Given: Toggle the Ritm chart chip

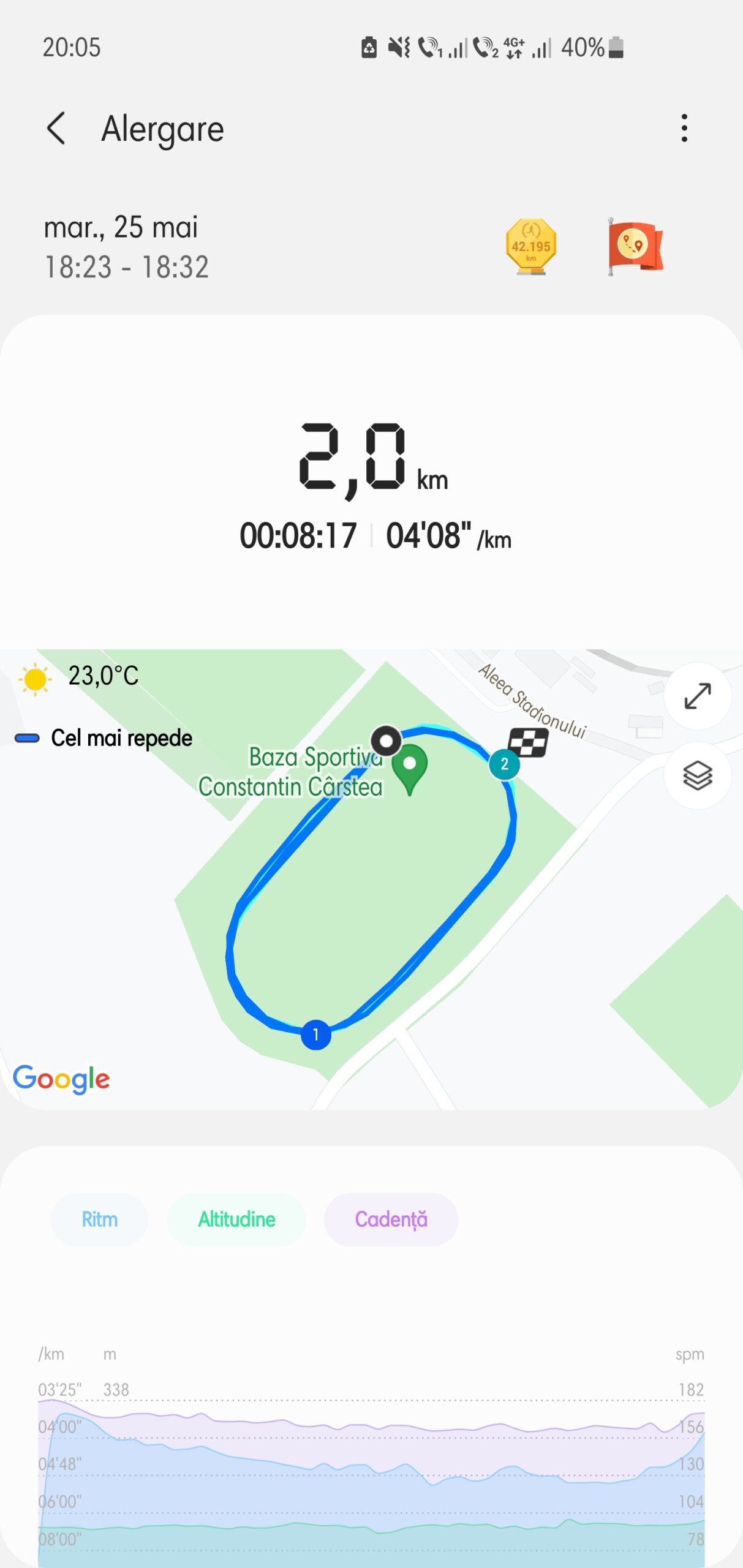Looking at the screenshot, I should click(99, 1219).
